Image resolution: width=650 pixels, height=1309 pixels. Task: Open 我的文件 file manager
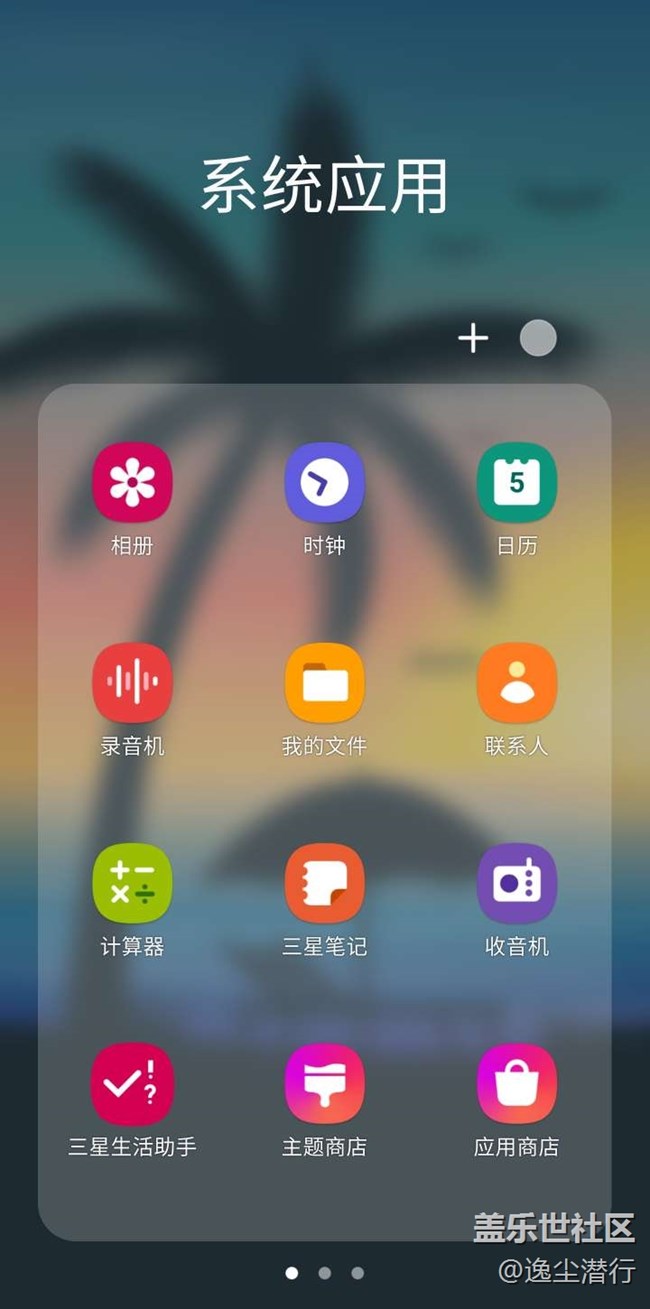[324, 683]
